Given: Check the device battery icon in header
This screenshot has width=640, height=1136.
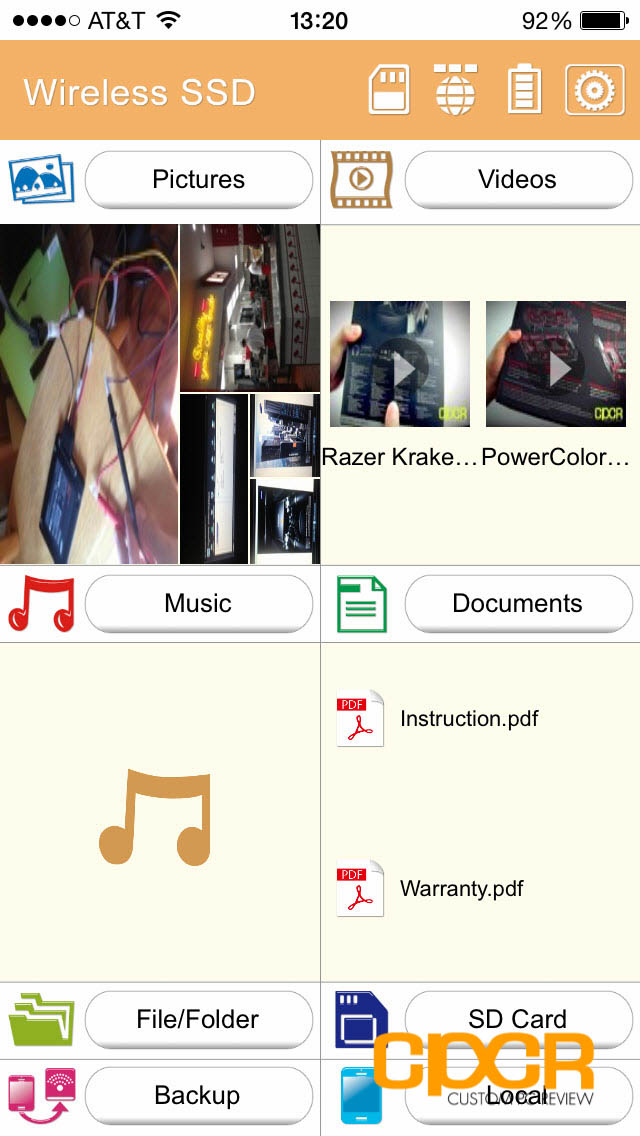Looking at the screenshot, I should point(524,90).
